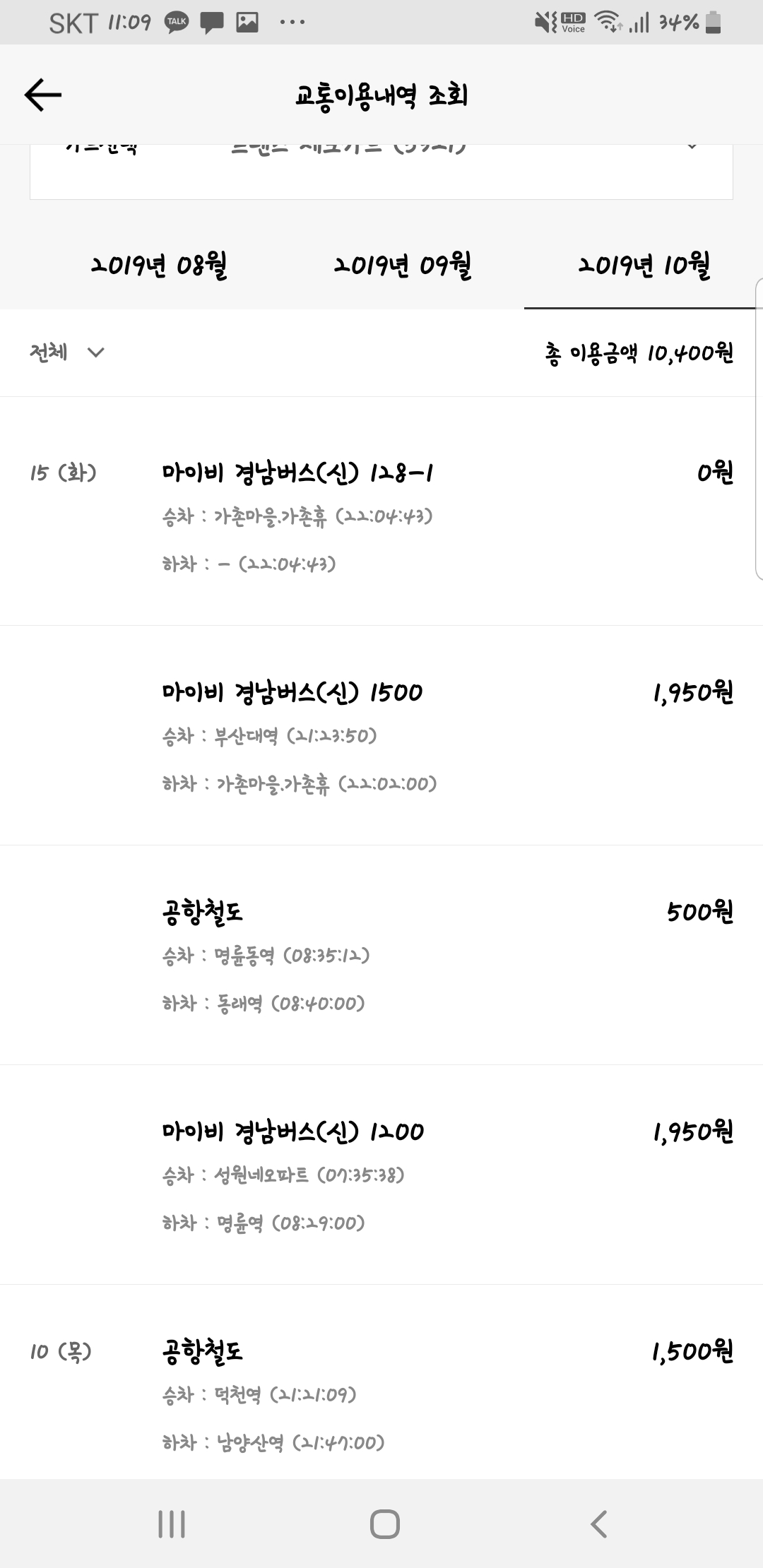
Task: Select the 2019년 10월 tab
Action: [644, 266]
